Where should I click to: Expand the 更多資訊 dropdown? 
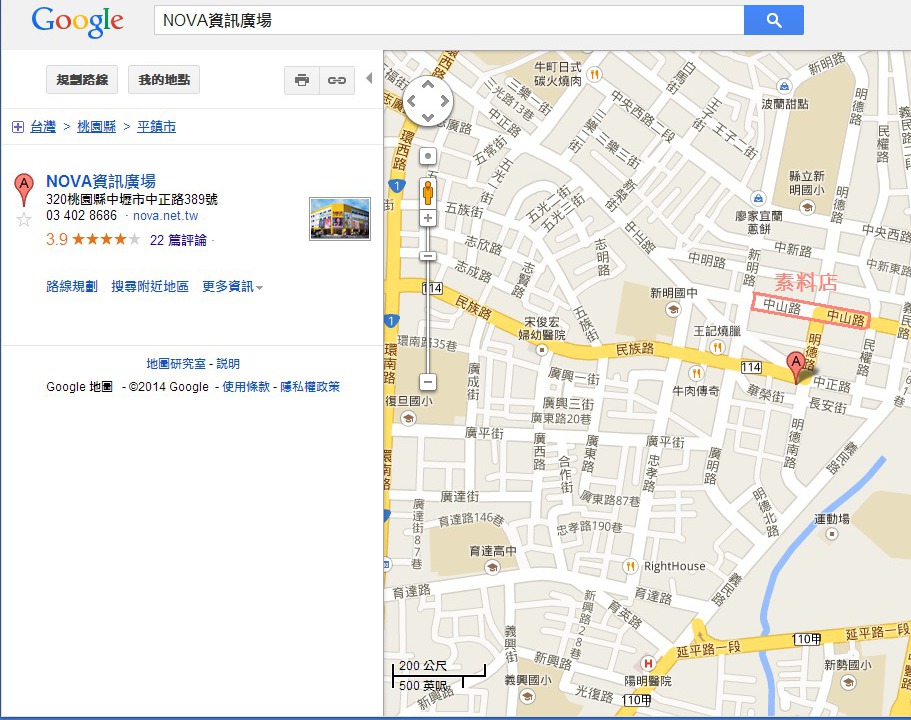(x=232, y=287)
